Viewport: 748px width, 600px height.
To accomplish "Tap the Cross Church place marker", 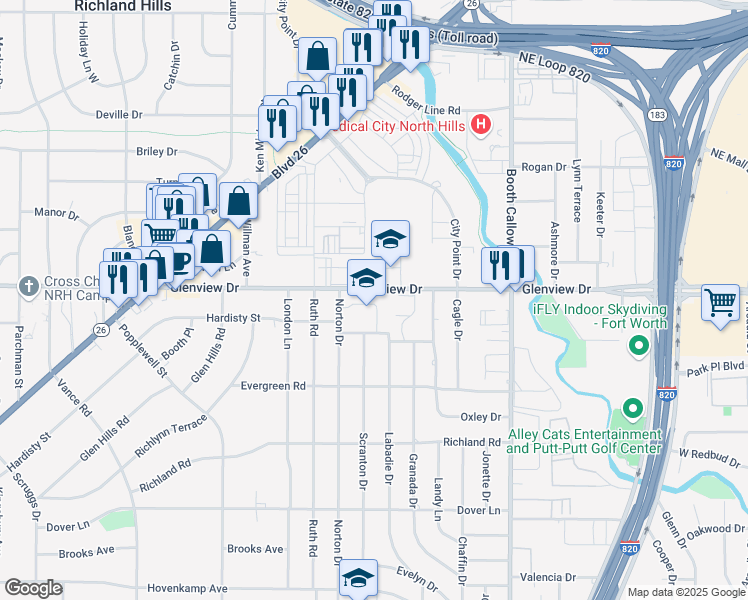I will click(x=29, y=285).
